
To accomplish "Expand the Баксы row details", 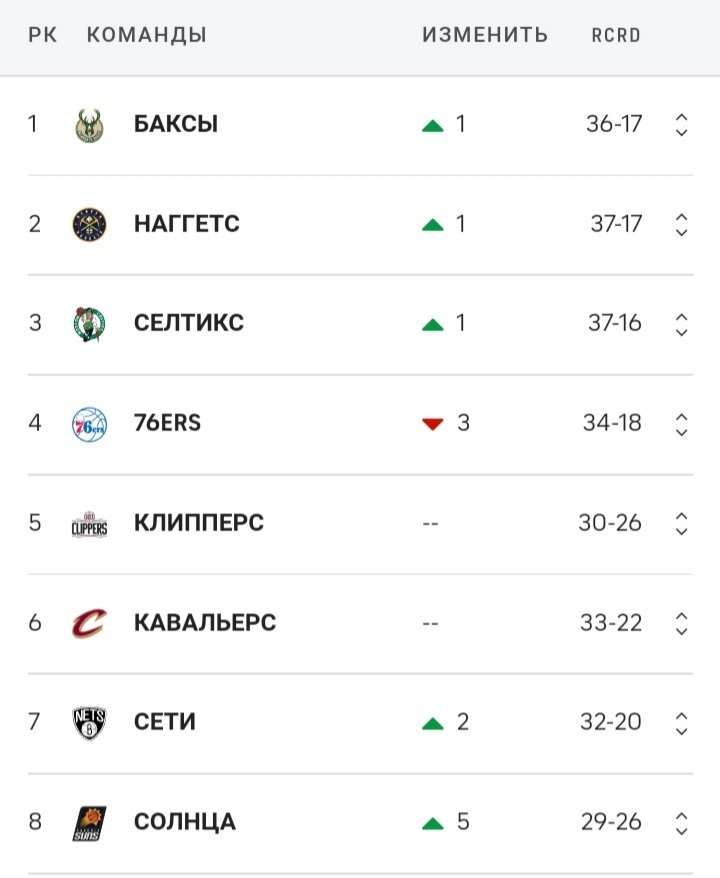I will (681, 125).
